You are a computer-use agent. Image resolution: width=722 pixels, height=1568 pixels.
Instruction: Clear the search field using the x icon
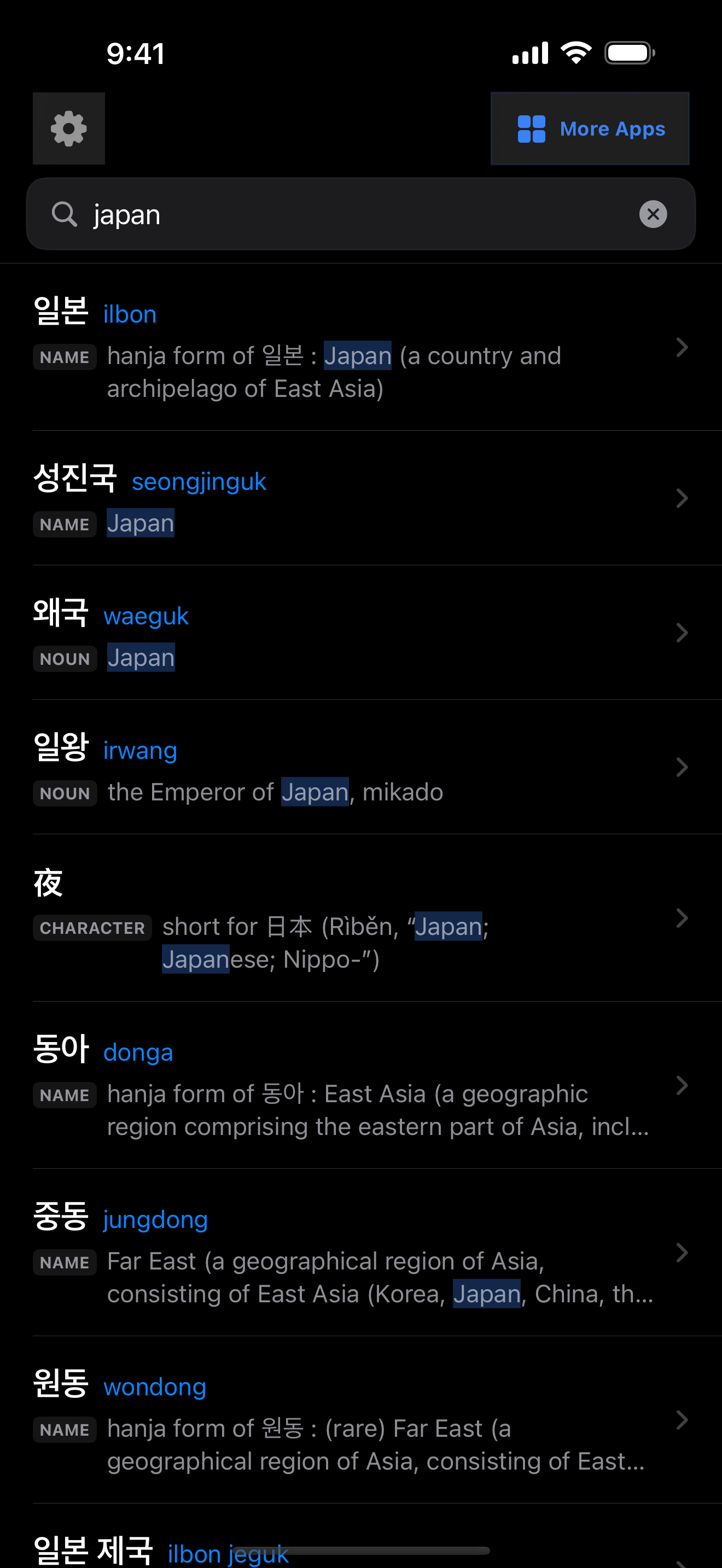pos(653,214)
